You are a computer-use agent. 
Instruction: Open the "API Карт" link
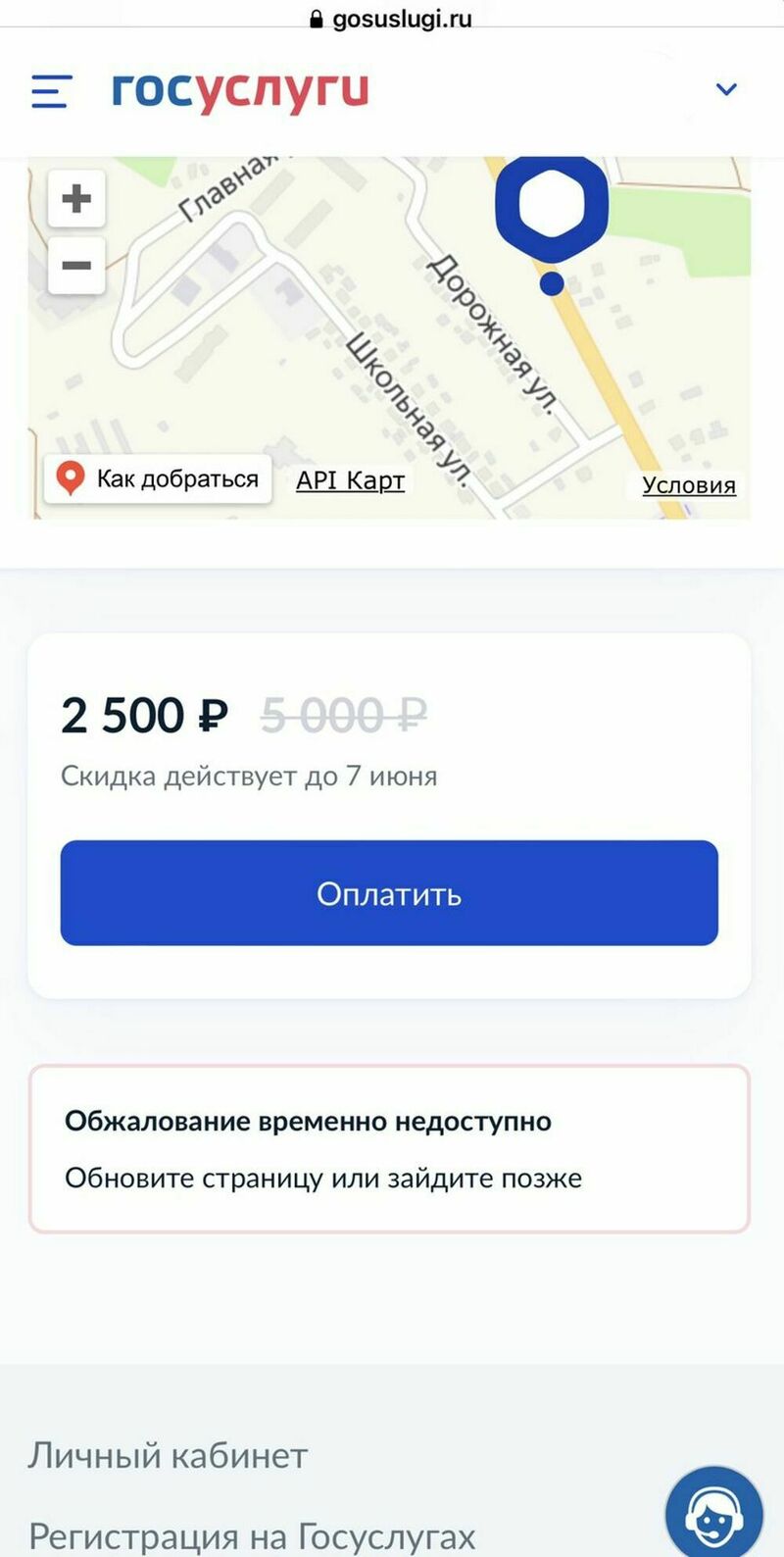pos(350,480)
